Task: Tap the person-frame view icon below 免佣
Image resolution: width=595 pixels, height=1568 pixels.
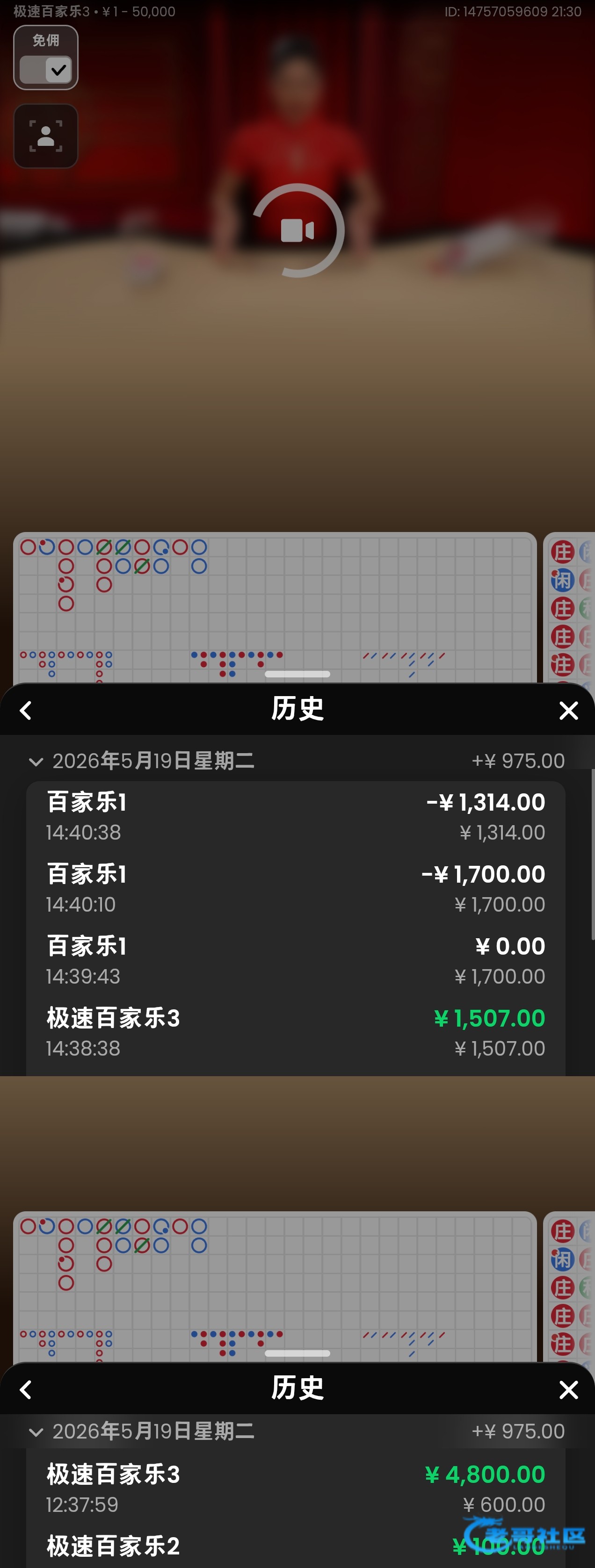Action: [x=46, y=136]
